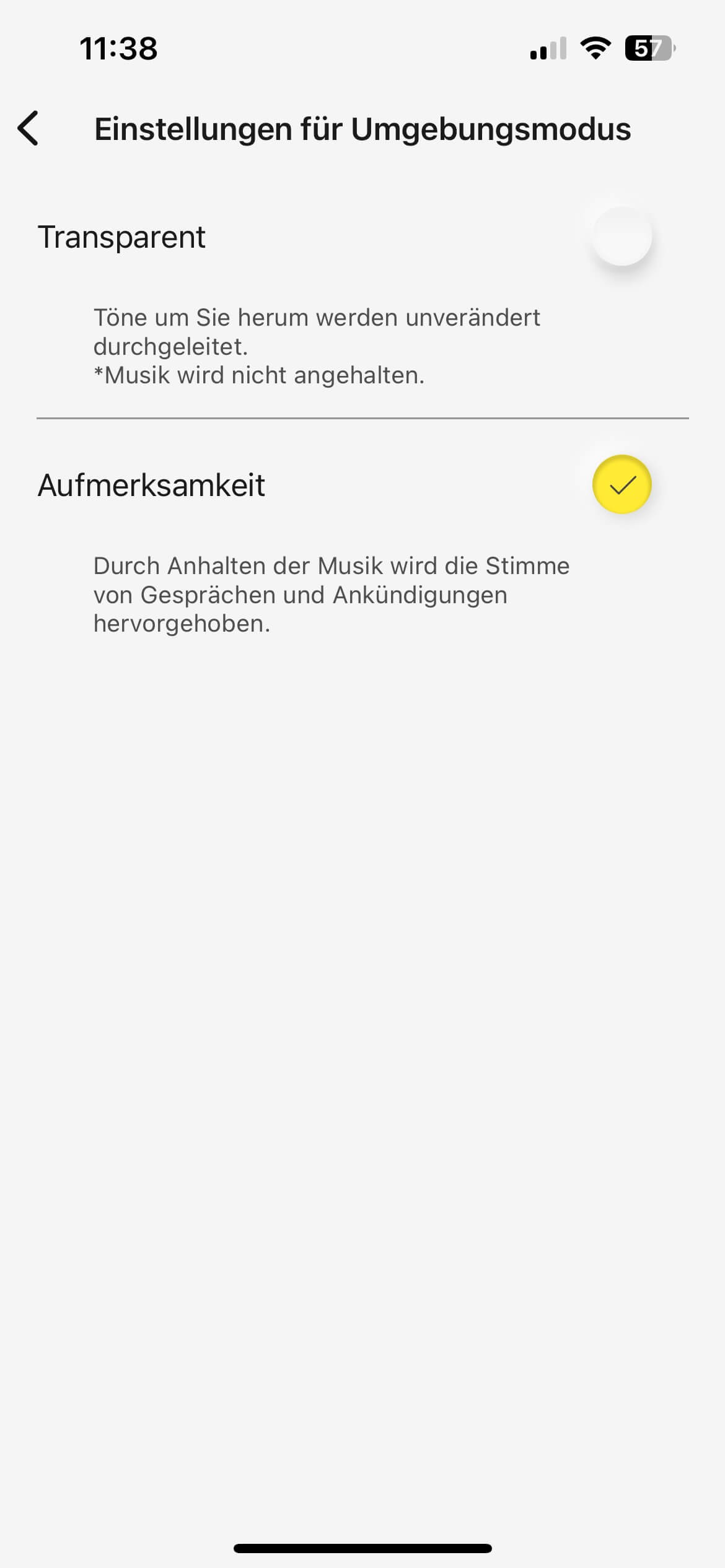Tap the checked Aufmerksamkeit option
725x1568 pixels.
tap(622, 485)
